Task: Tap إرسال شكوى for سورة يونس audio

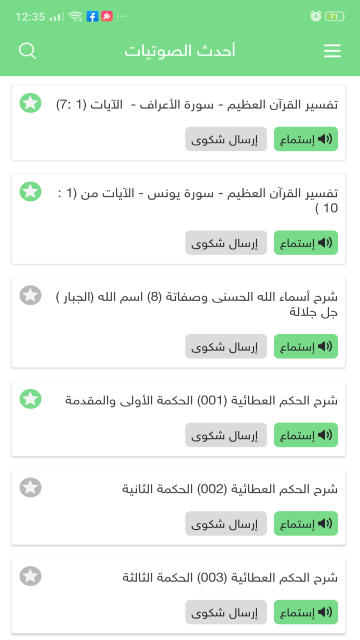Action: [x=226, y=243]
